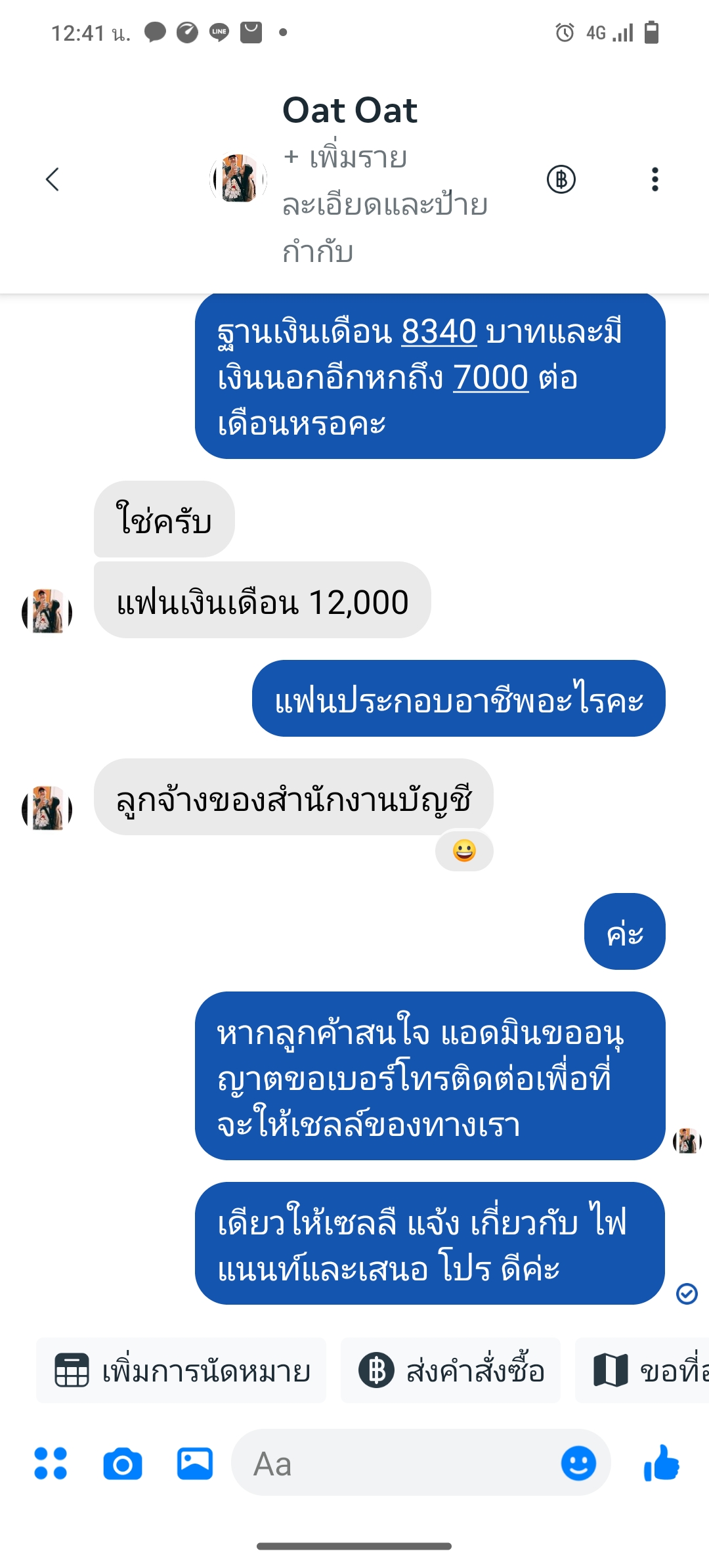The image size is (709, 1568).
Task: Go back from the Oat Oat chat
Action: click(53, 179)
